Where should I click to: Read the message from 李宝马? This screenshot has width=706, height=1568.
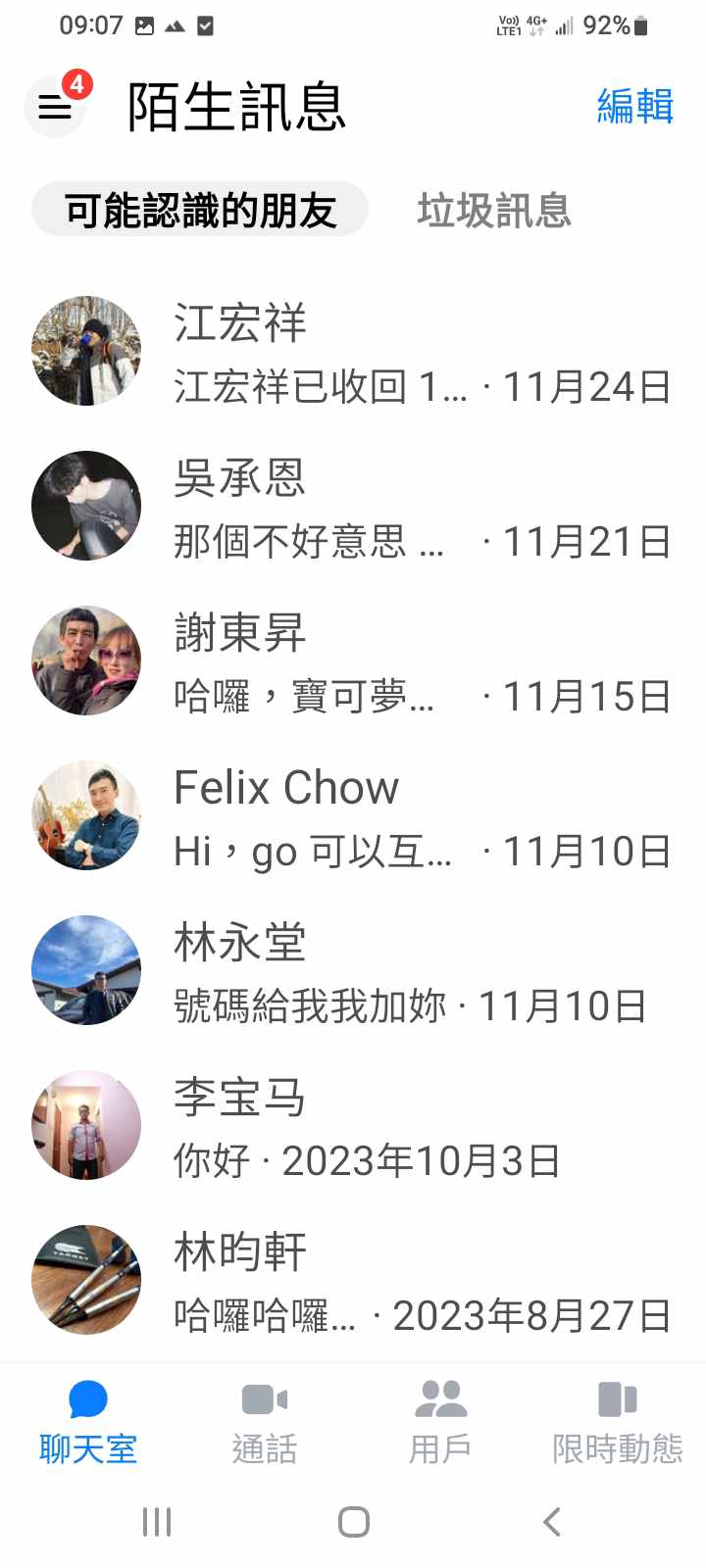coord(353,1126)
